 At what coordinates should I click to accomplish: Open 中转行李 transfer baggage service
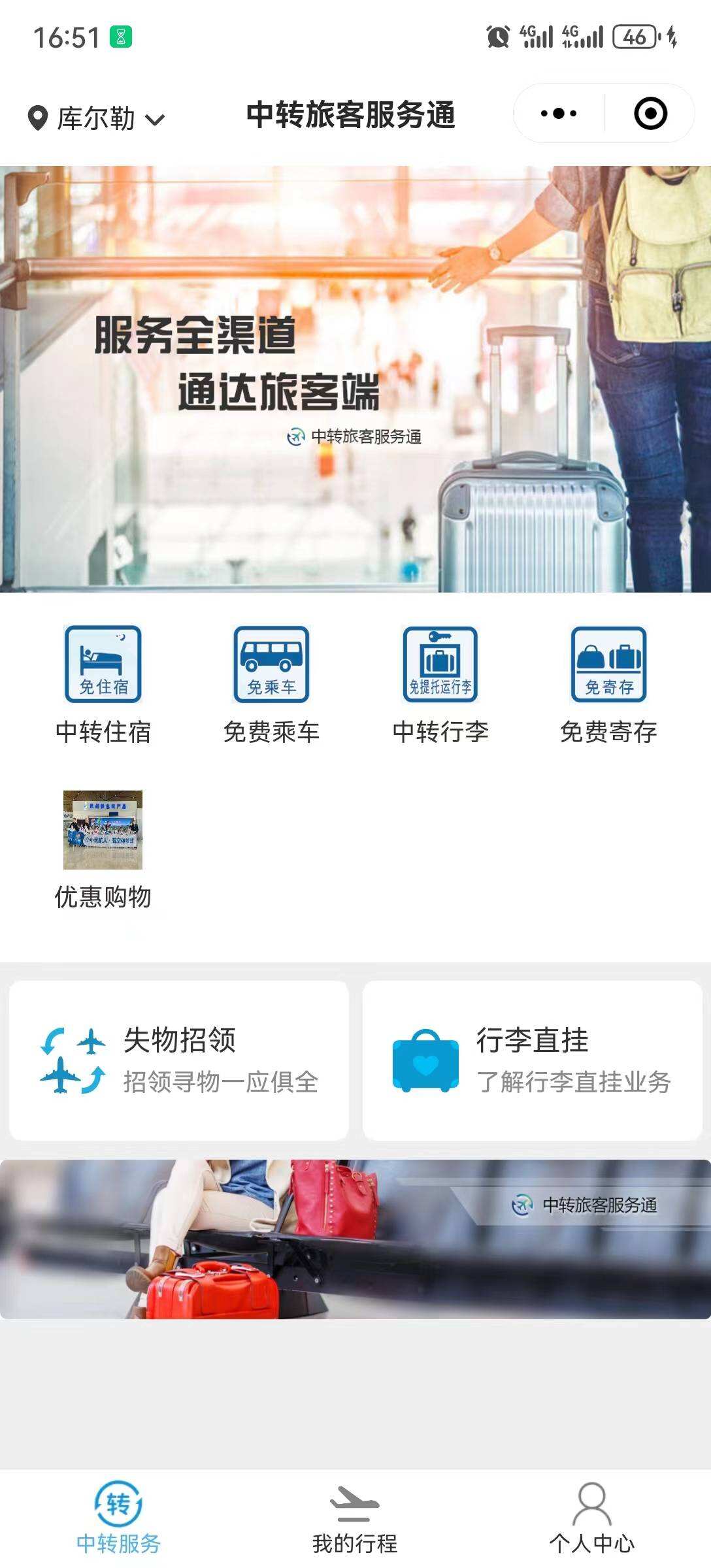point(440,685)
